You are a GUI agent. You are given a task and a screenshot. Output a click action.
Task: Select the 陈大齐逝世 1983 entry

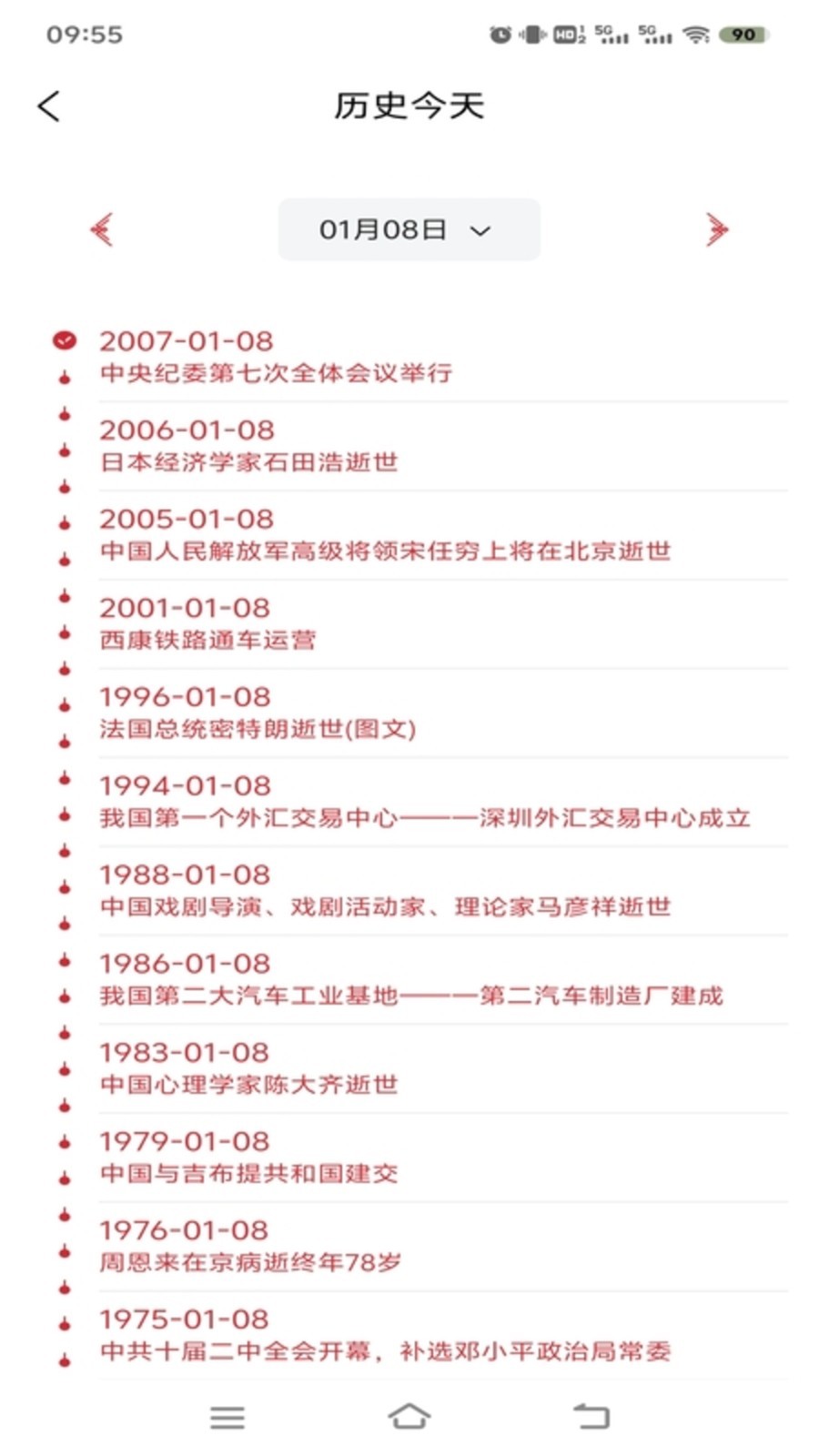click(443, 1068)
